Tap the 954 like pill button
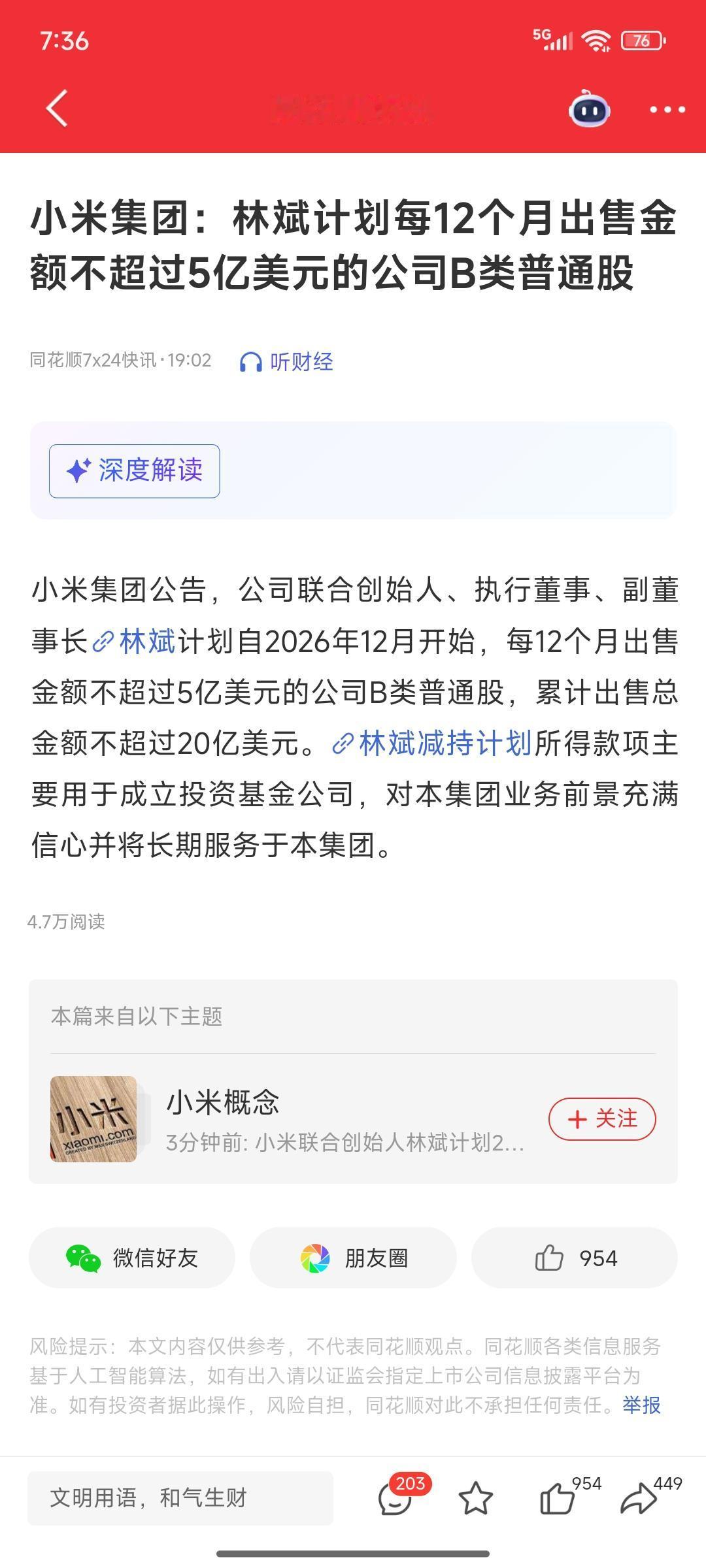Image resolution: width=706 pixels, height=1568 pixels. tap(574, 1256)
